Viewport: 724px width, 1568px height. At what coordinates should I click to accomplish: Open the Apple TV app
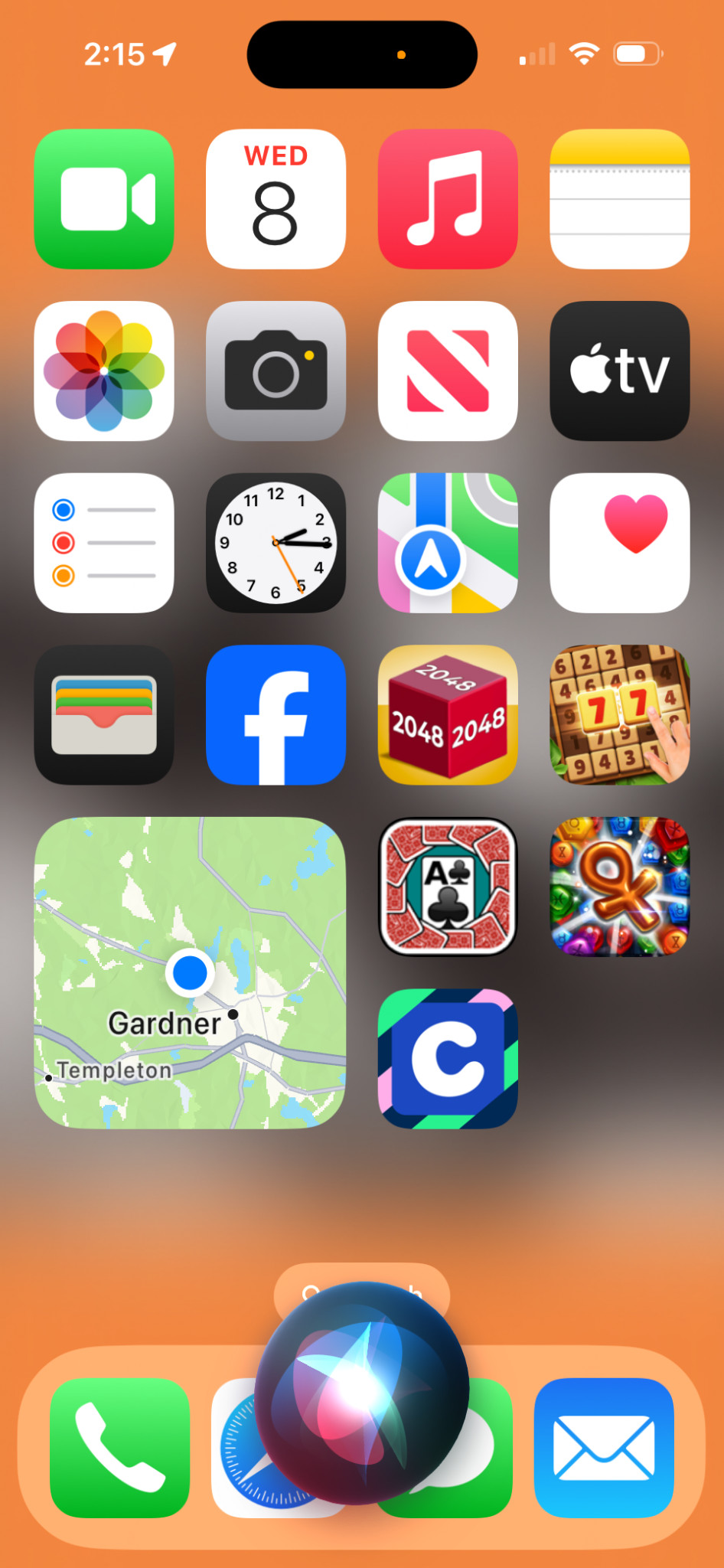click(x=620, y=371)
